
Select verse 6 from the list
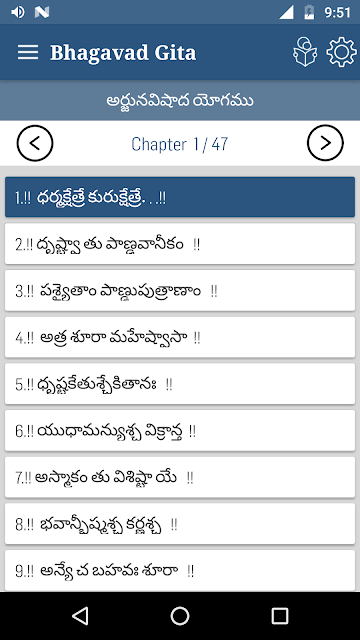[180, 431]
